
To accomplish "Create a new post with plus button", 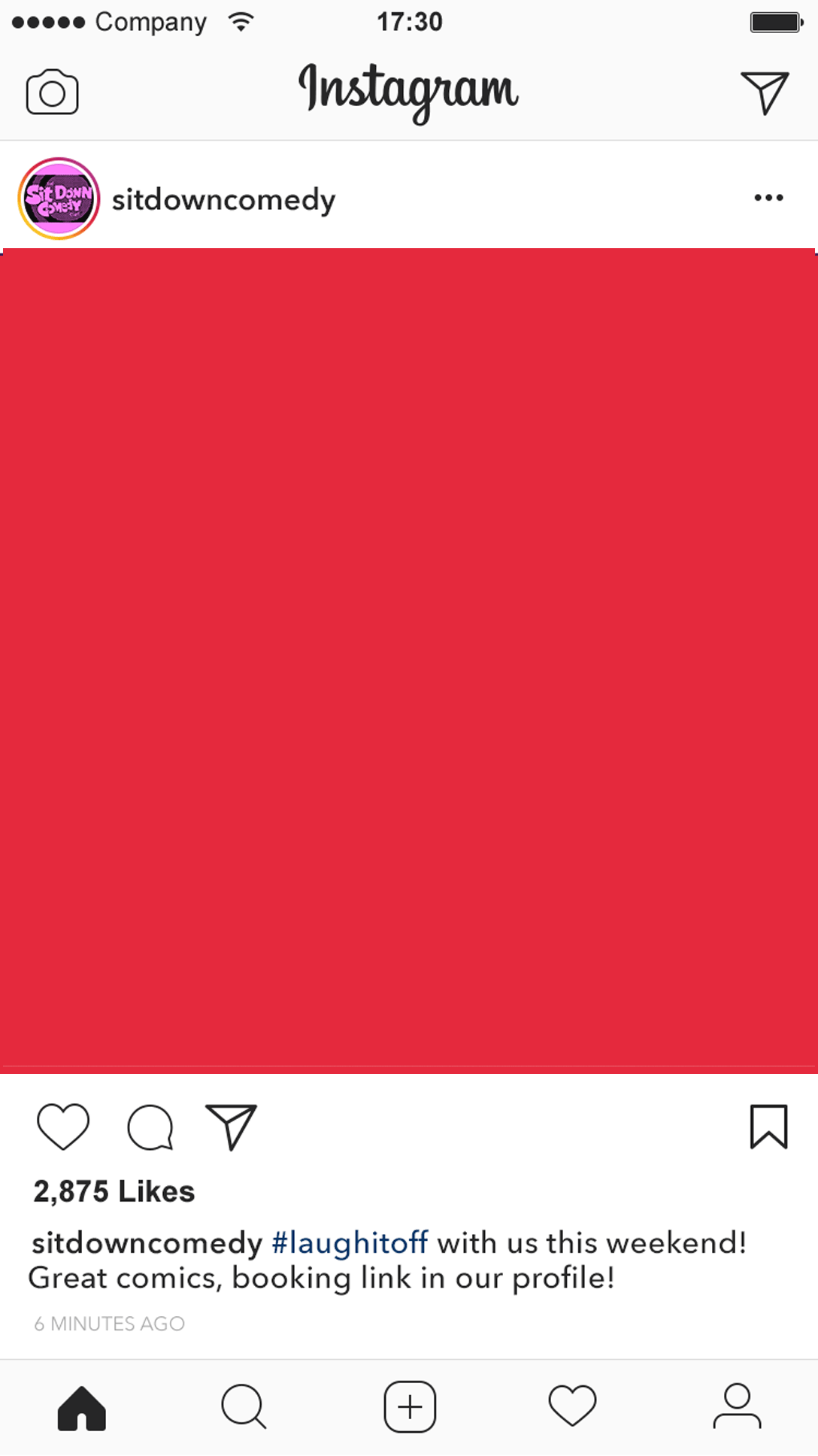I will [410, 1407].
